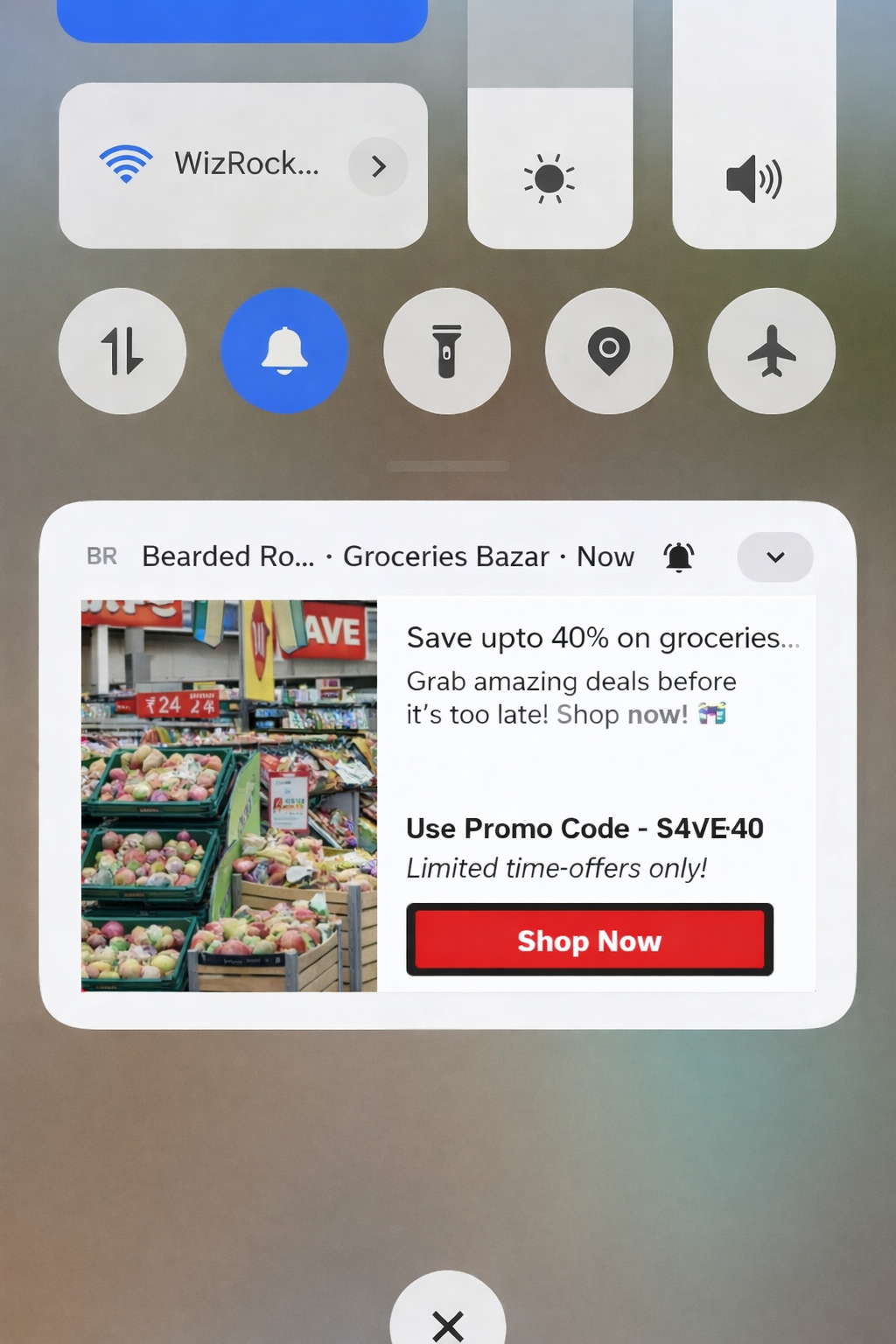Open Wi-Fi details for WizRock network
The image size is (896, 1344).
(378, 165)
